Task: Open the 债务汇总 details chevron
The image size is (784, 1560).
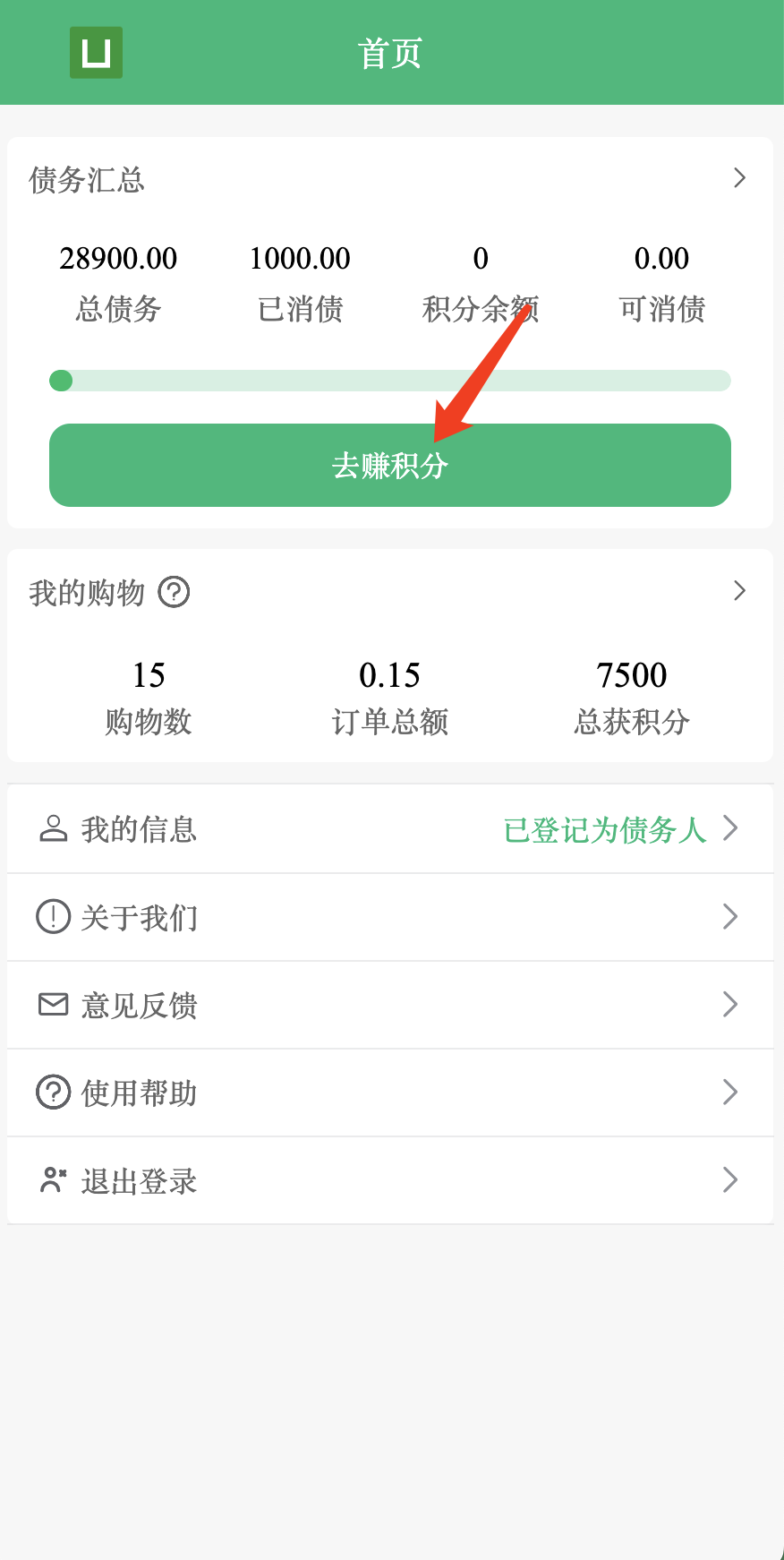Action: click(739, 178)
